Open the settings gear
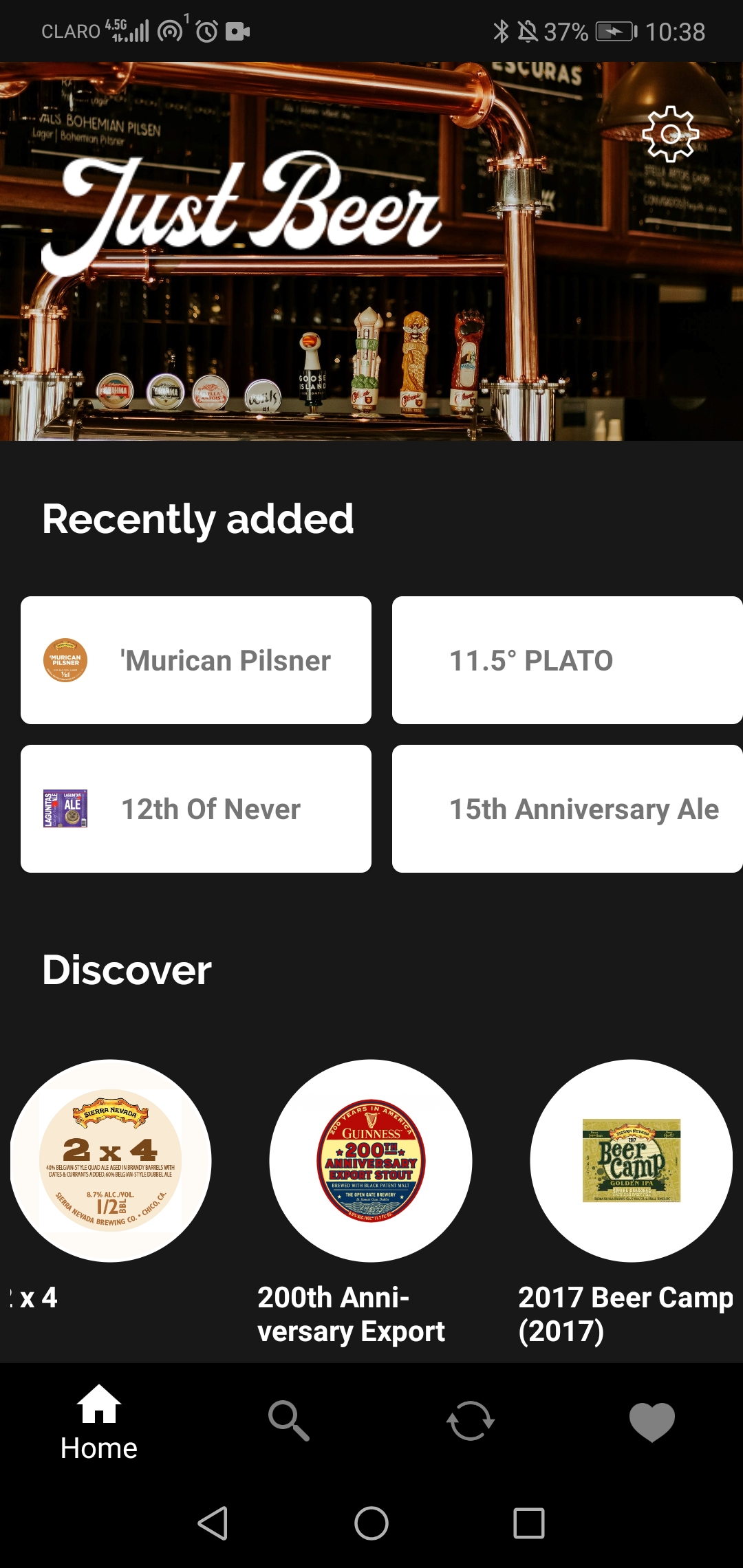This screenshot has width=743, height=1568. [670, 133]
